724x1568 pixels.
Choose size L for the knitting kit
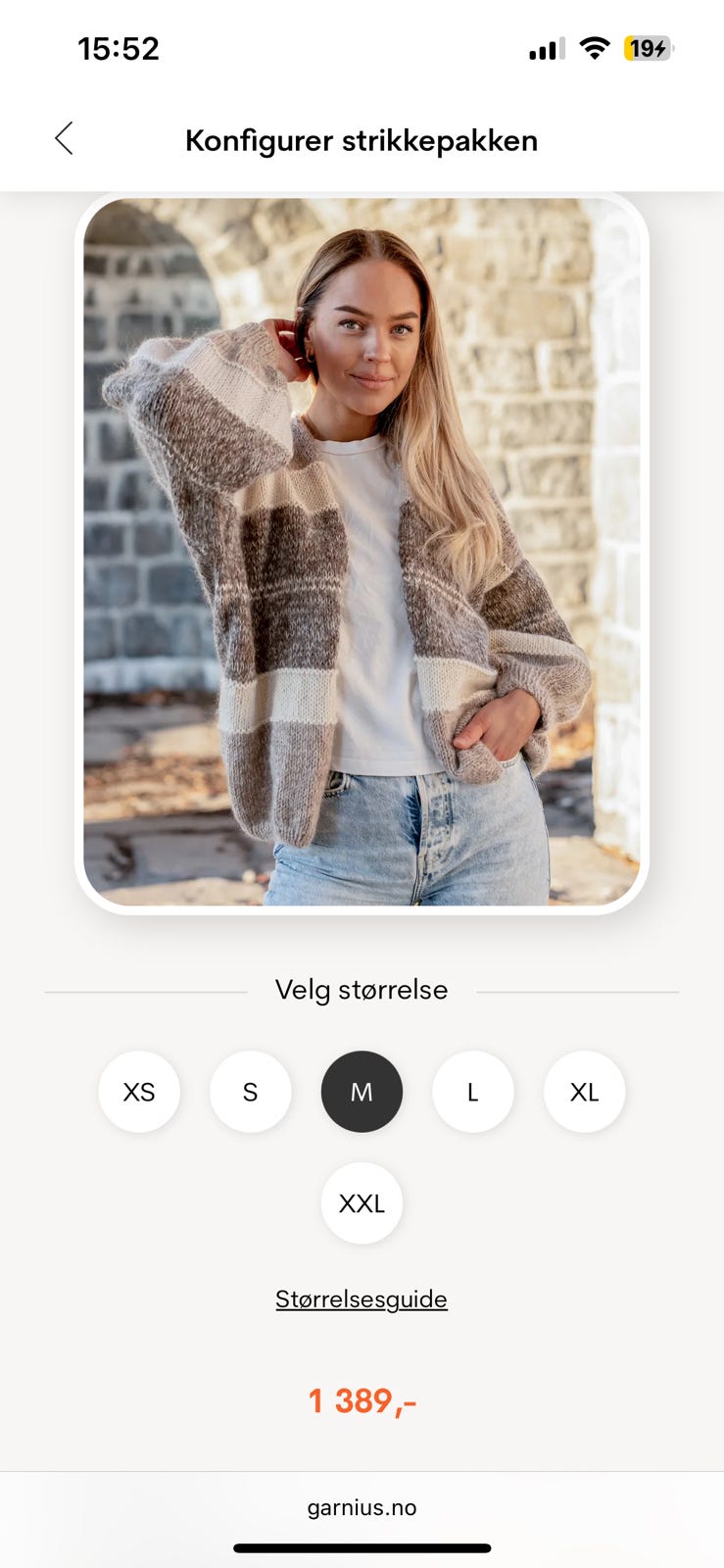(473, 1091)
